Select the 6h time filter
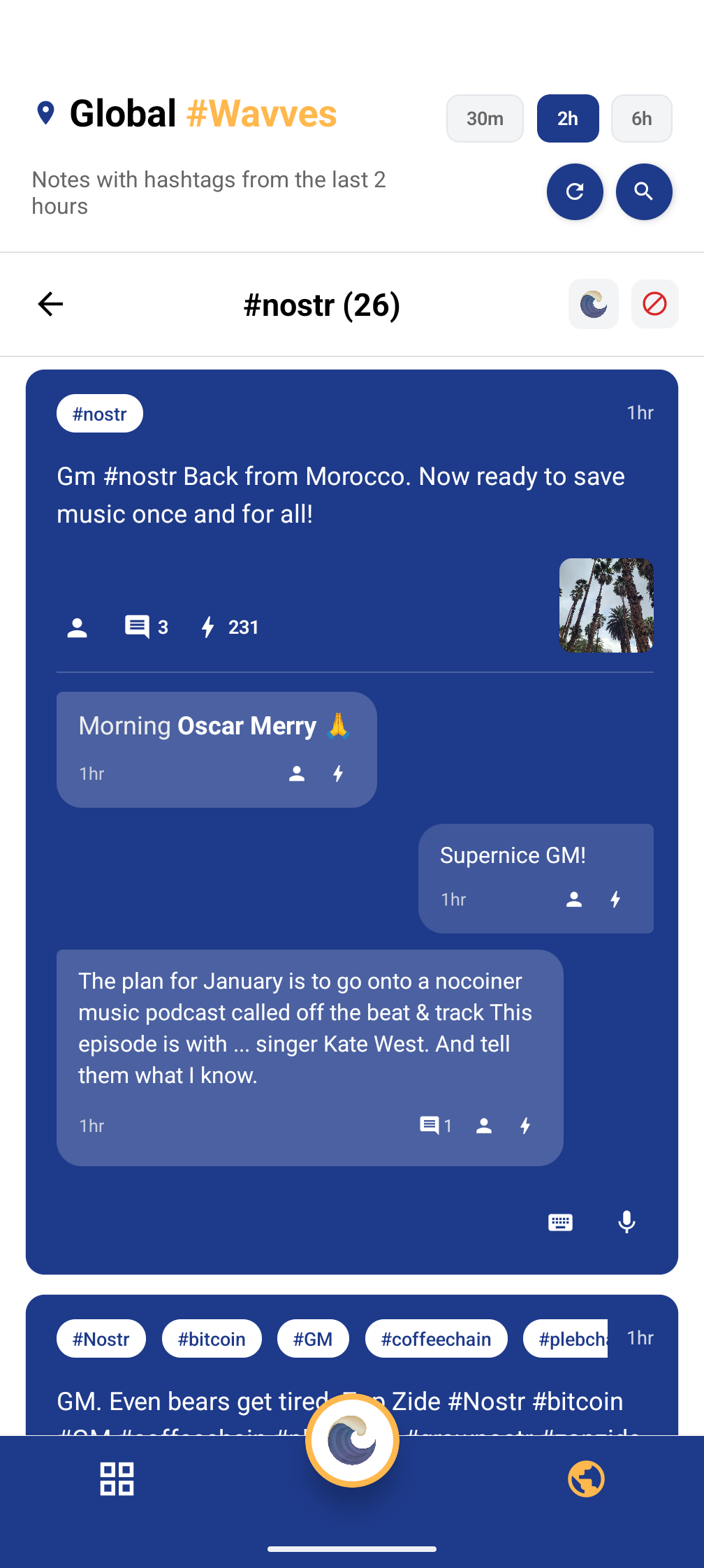 (x=641, y=118)
